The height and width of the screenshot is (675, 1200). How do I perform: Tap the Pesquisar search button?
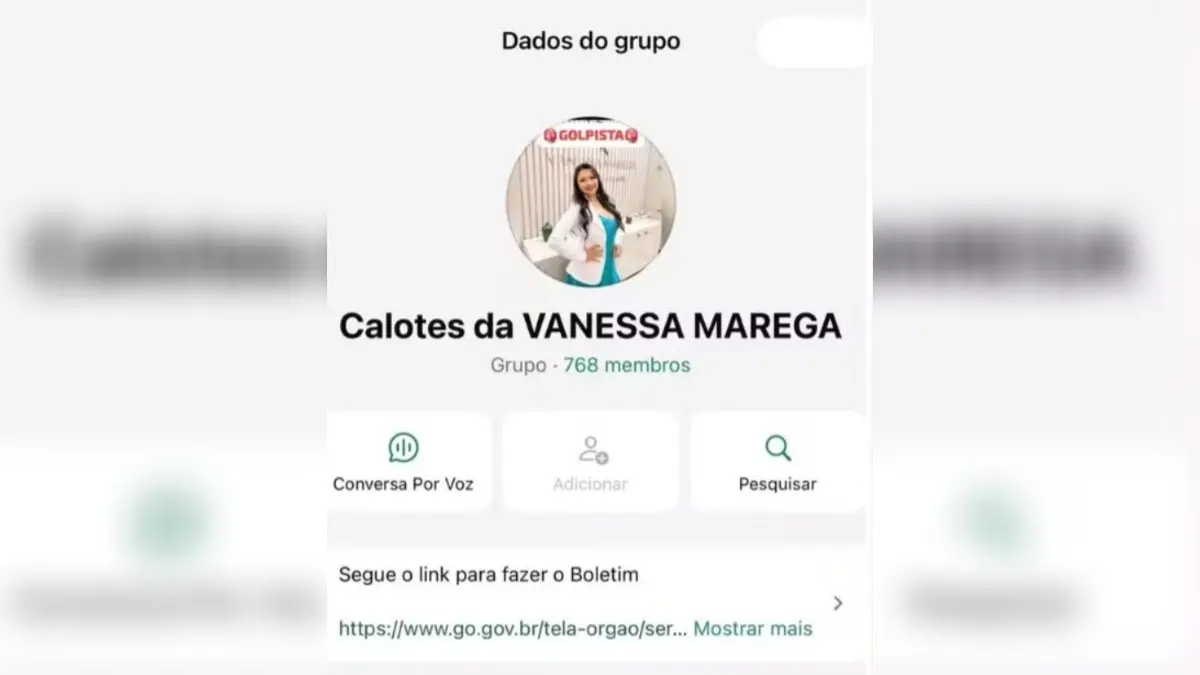click(x=777, y=462)
